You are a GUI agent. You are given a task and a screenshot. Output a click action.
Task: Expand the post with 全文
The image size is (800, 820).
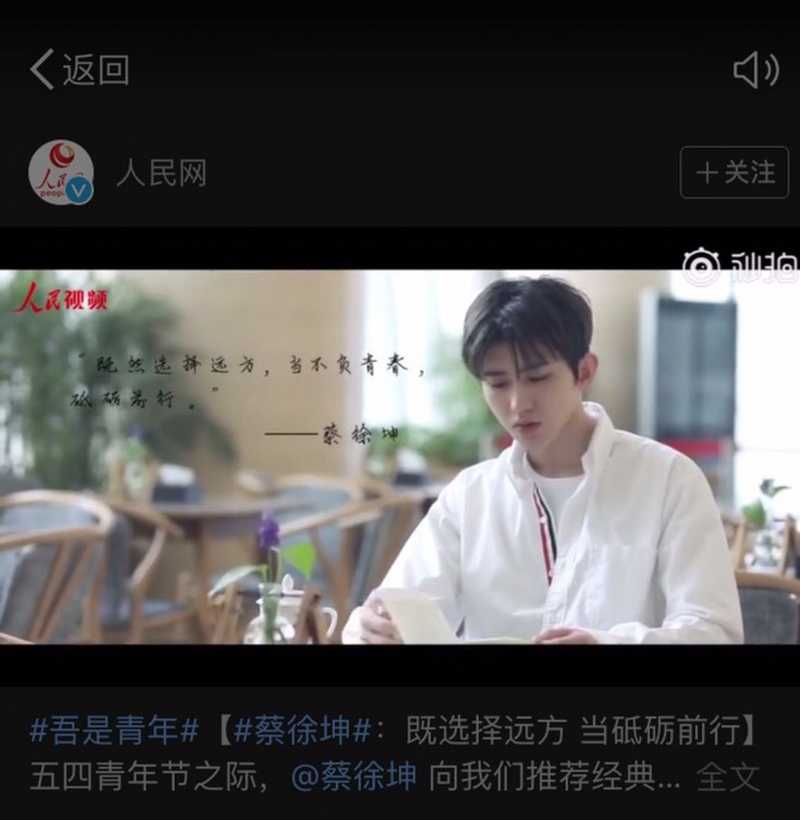(x=728, y=777)
